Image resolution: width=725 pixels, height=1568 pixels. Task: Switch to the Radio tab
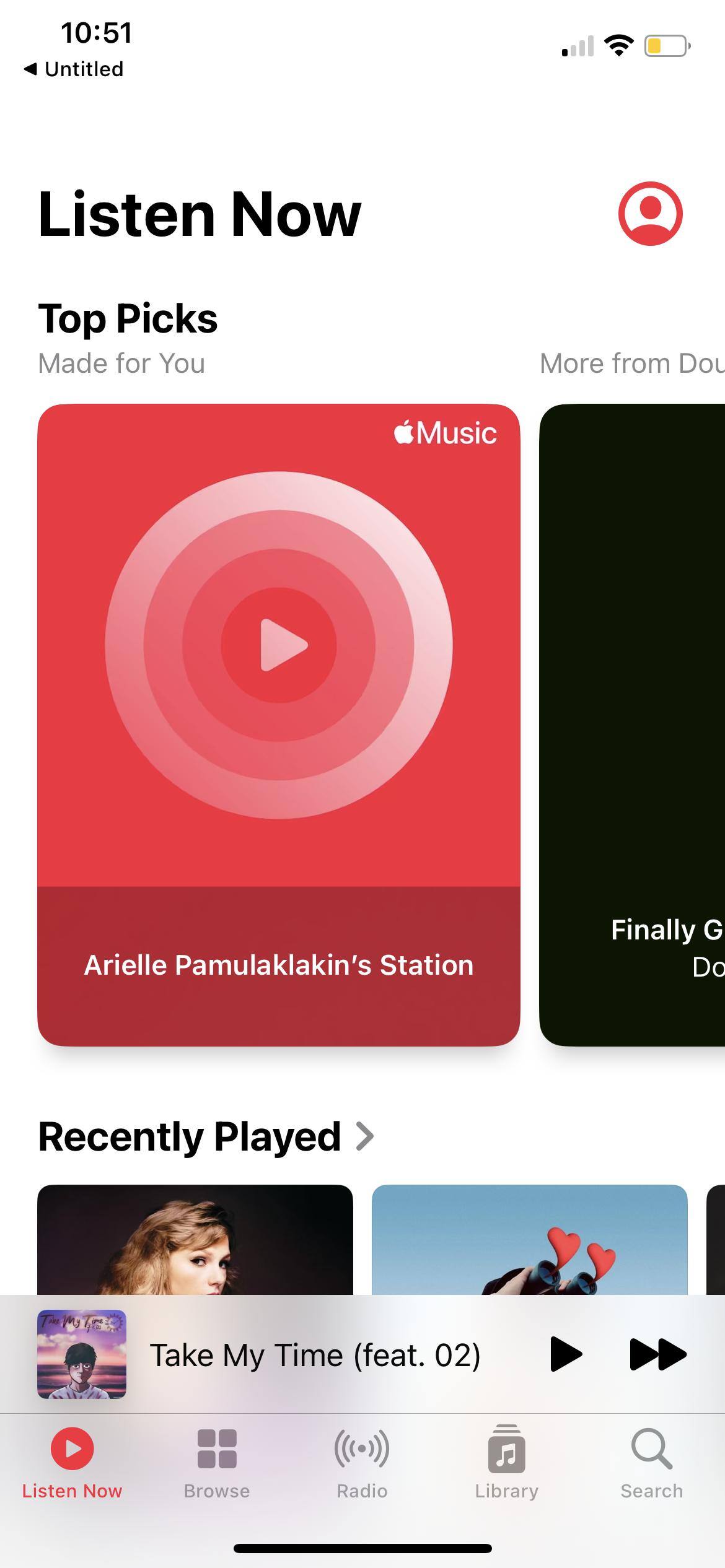[x=362, y=1464]
